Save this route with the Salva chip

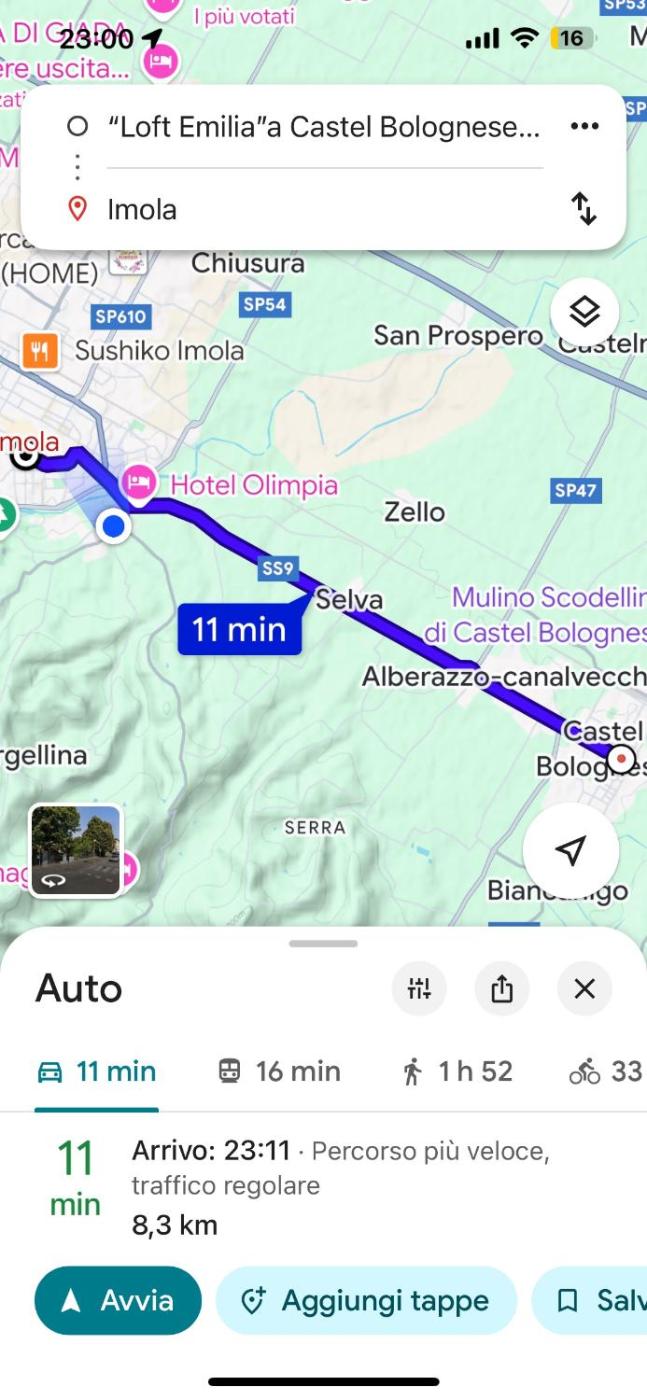[x=595, y=1301]
